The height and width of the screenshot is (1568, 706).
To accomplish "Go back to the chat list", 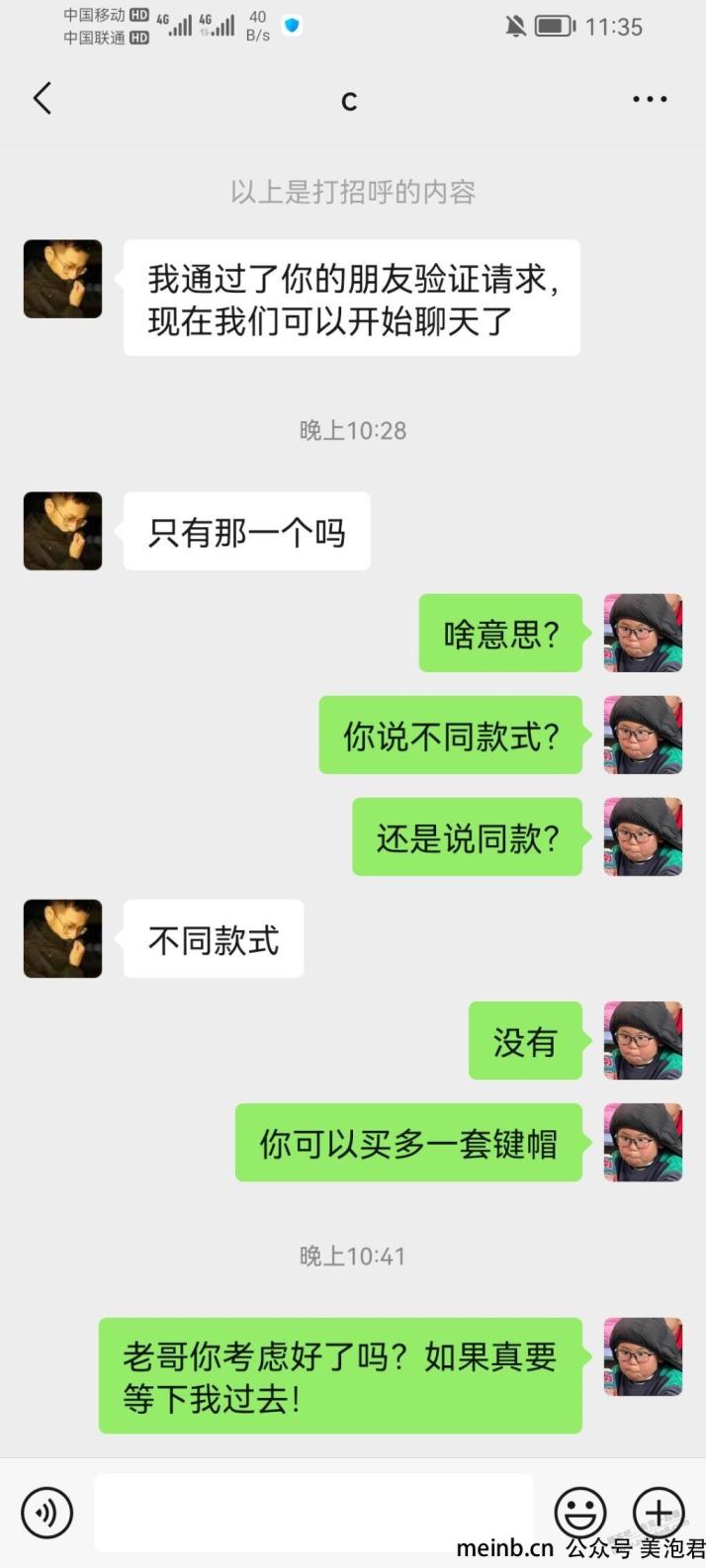I will coord(43,99).
